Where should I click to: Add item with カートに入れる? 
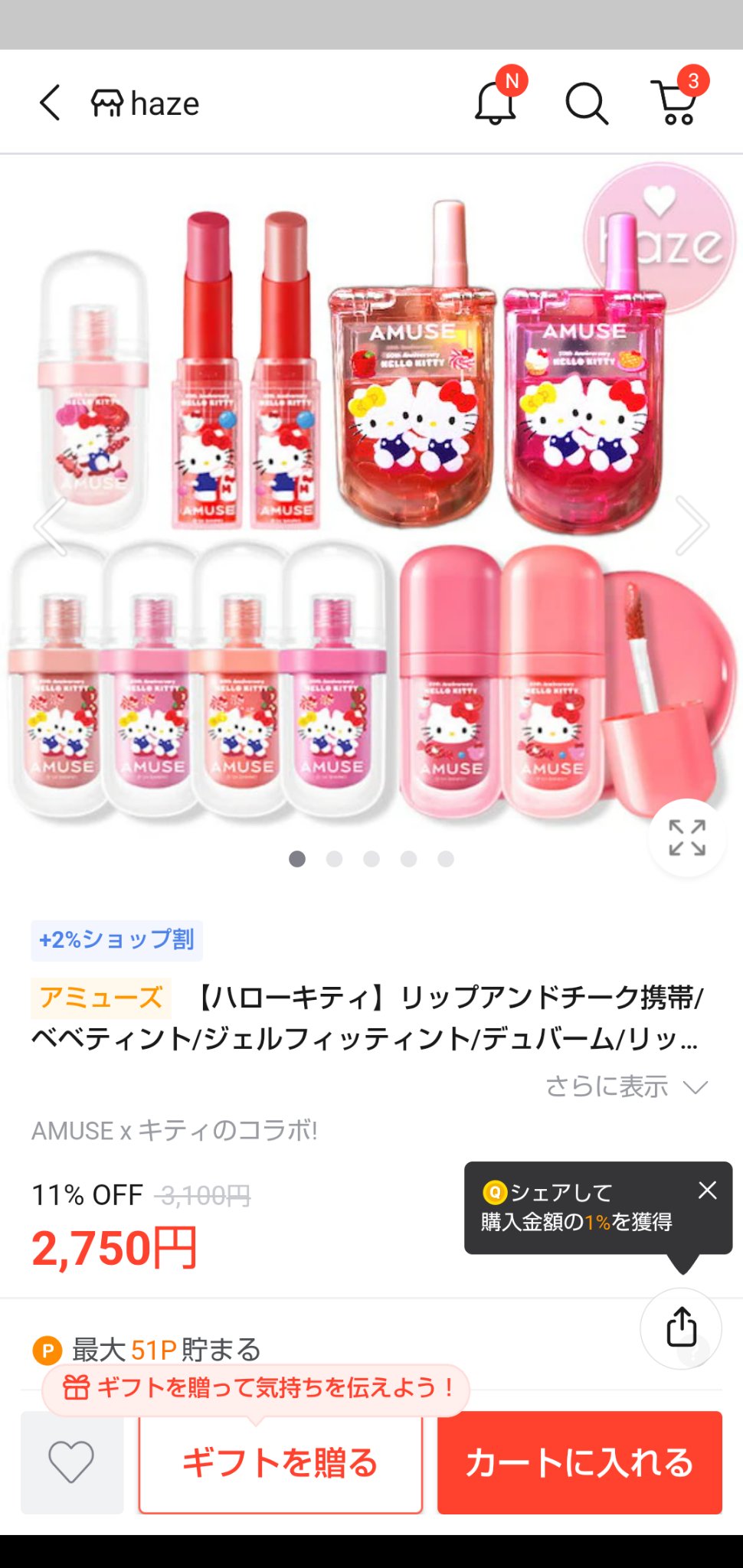point(579,1462)
